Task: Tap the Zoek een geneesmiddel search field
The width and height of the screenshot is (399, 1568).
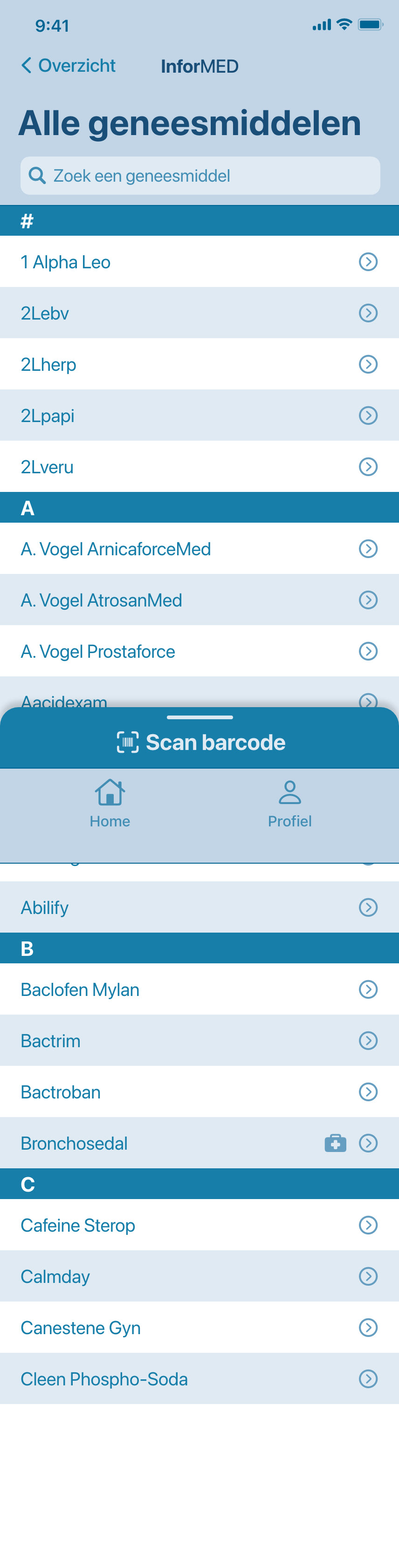Action: (200, 176)
